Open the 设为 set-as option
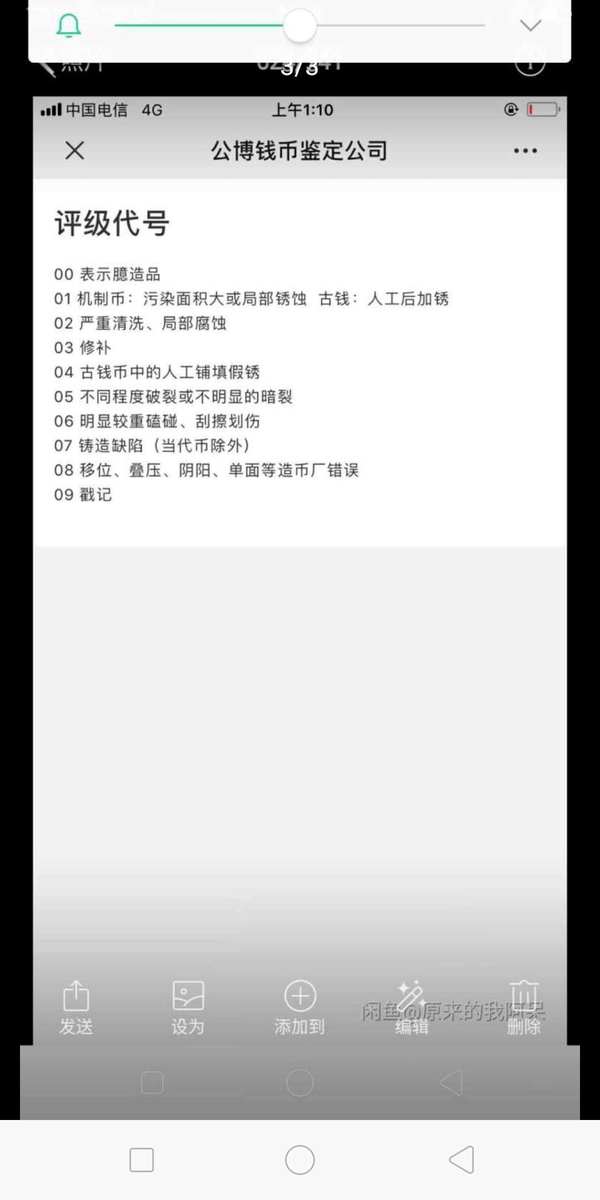 188,1007
